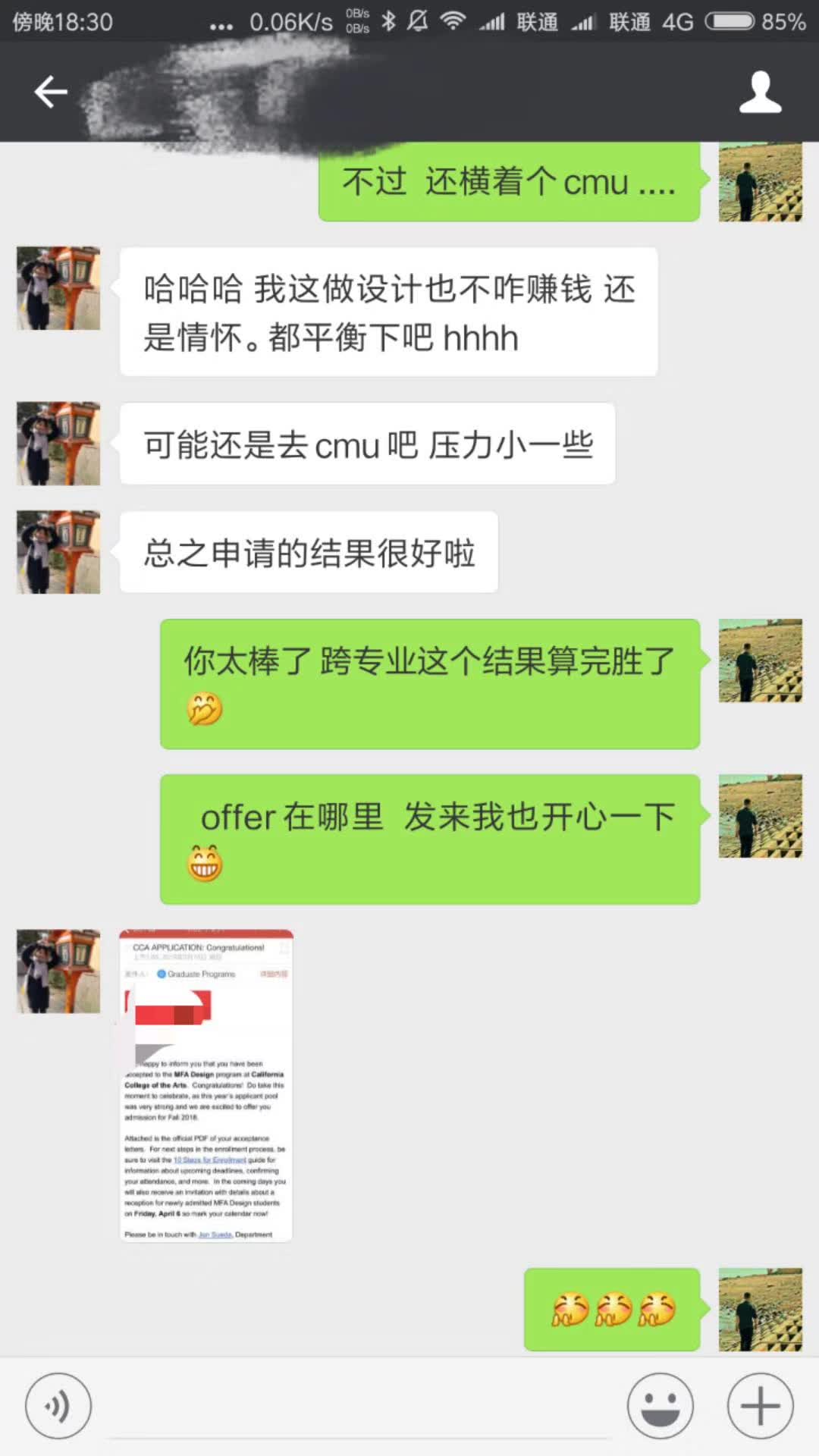Screen dimensions: 819x1456
Task: Switch to voice message input
Action: 58,1406
